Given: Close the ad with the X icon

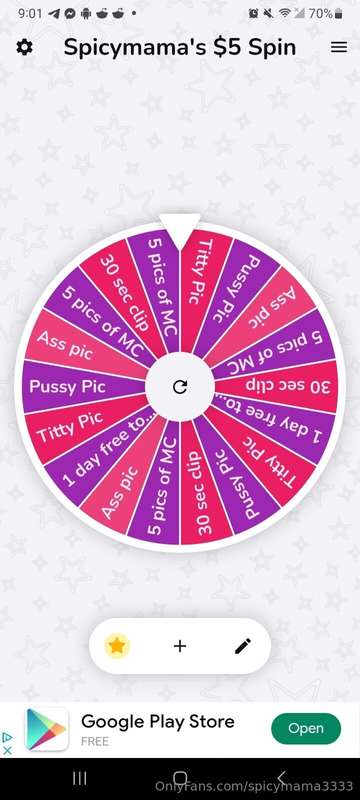Looking at the screenshot, I should coord(7,751).
